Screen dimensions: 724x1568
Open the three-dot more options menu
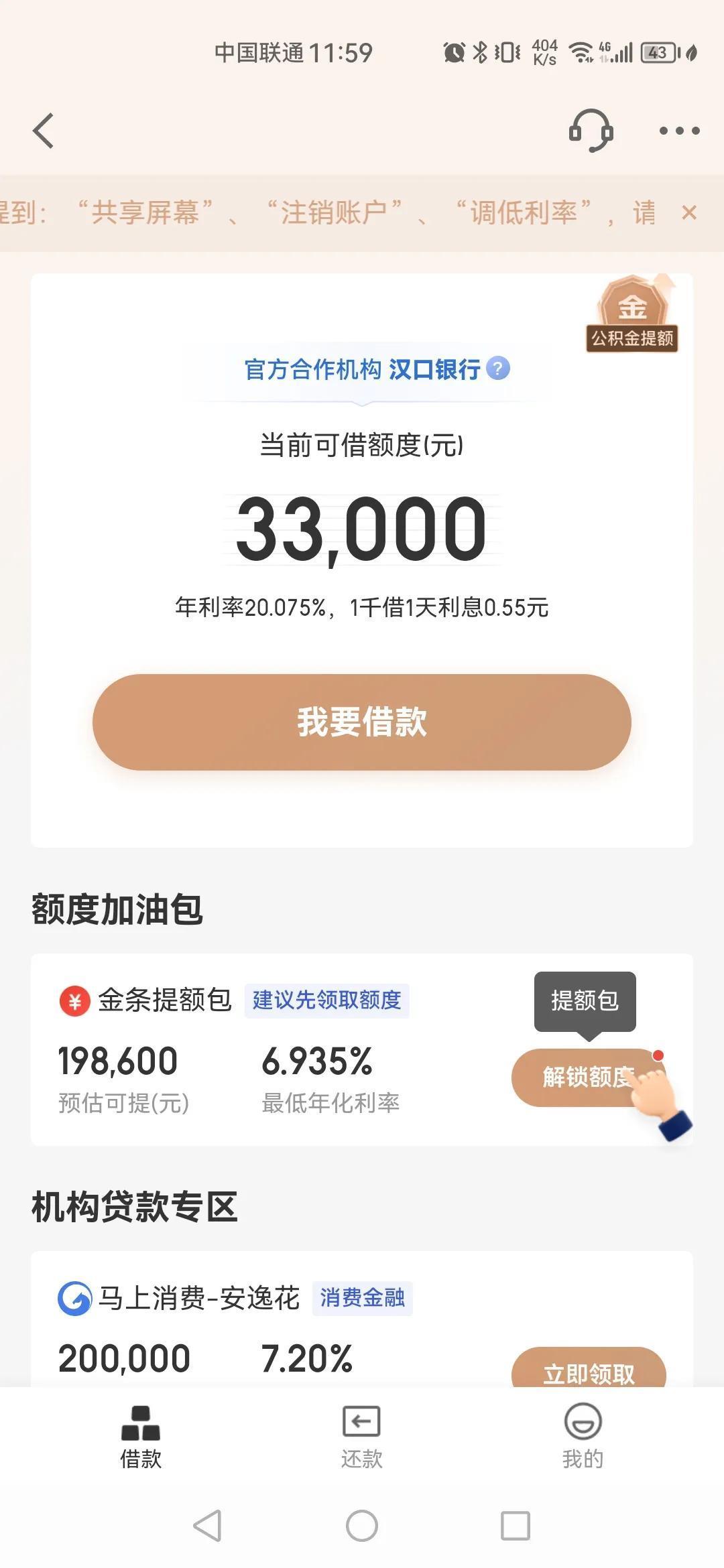tap(679, 131)
